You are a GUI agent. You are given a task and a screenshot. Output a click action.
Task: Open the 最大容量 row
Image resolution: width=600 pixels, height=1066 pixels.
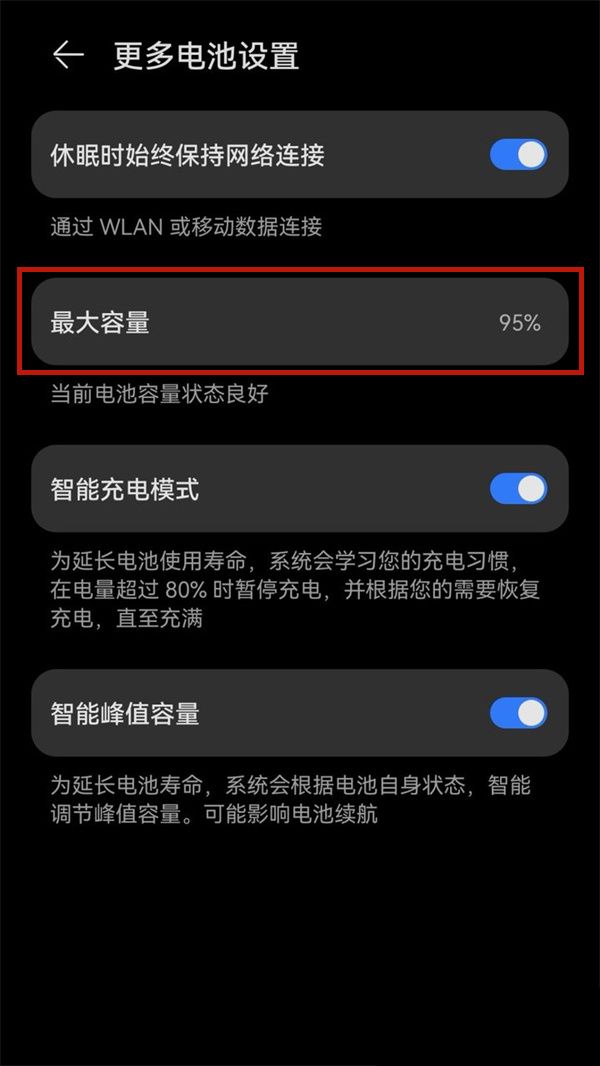click(300, 322)
